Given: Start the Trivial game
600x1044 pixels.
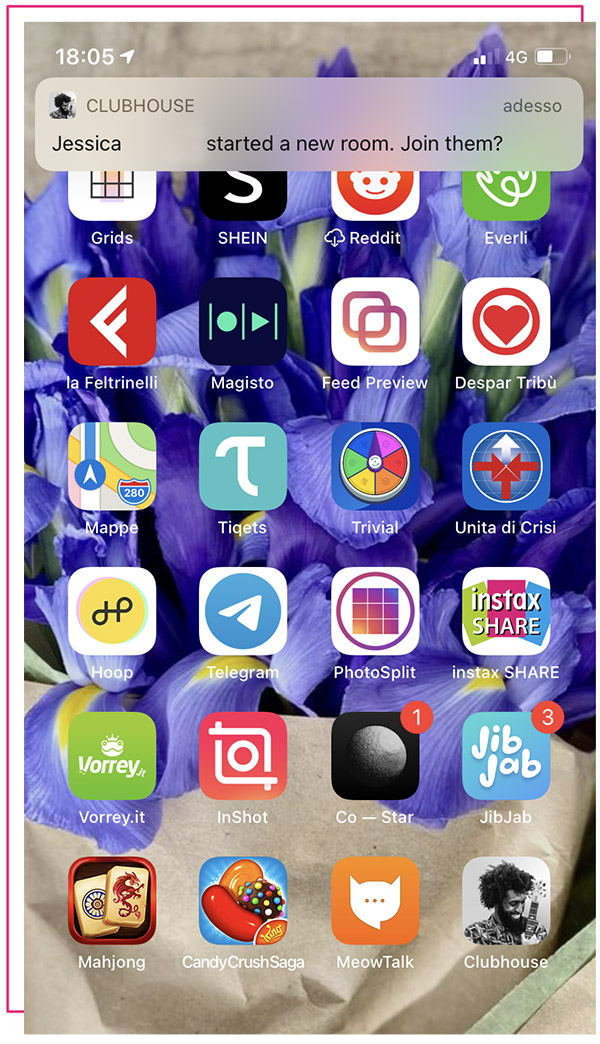Looking at the screenshot, I should (375, 466).
